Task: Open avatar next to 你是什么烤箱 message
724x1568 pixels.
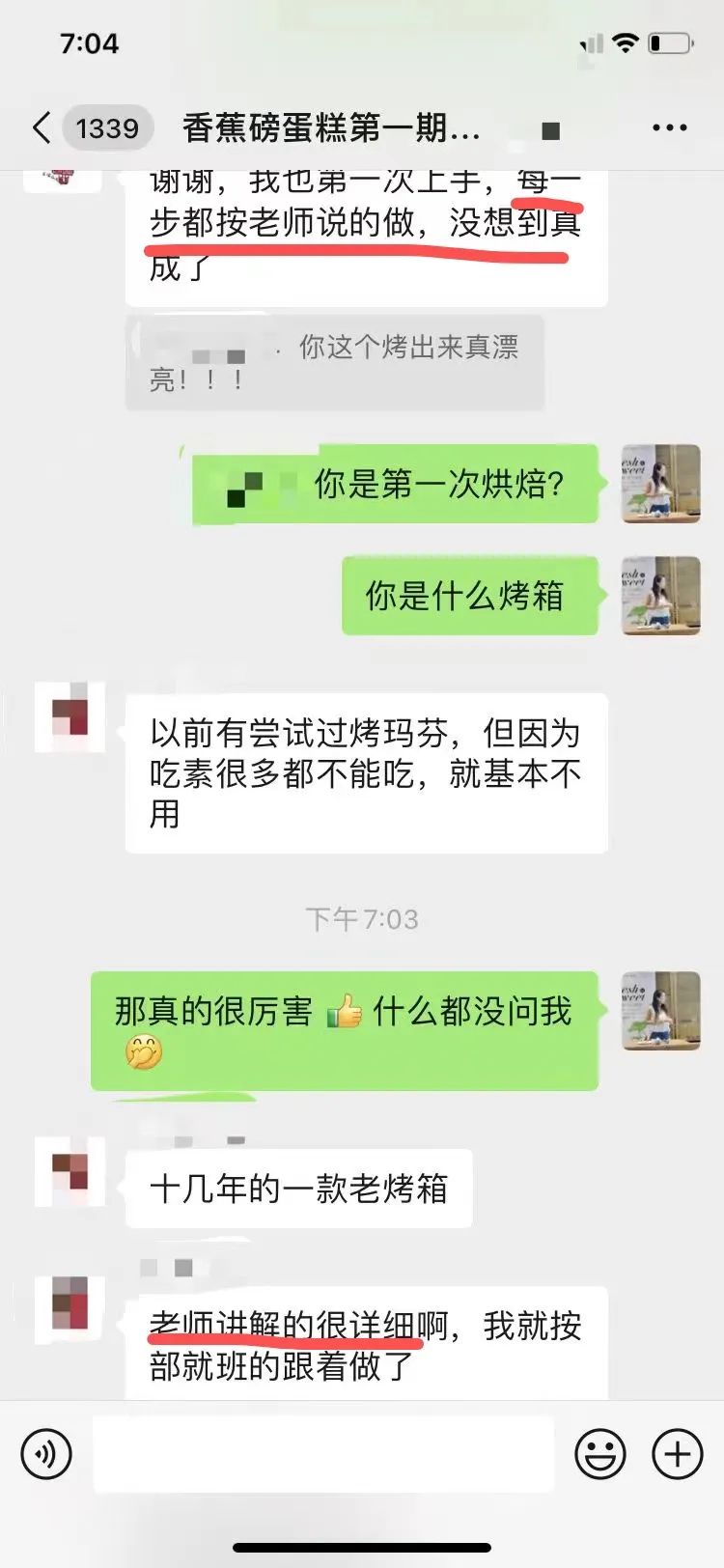Action: 660,596
